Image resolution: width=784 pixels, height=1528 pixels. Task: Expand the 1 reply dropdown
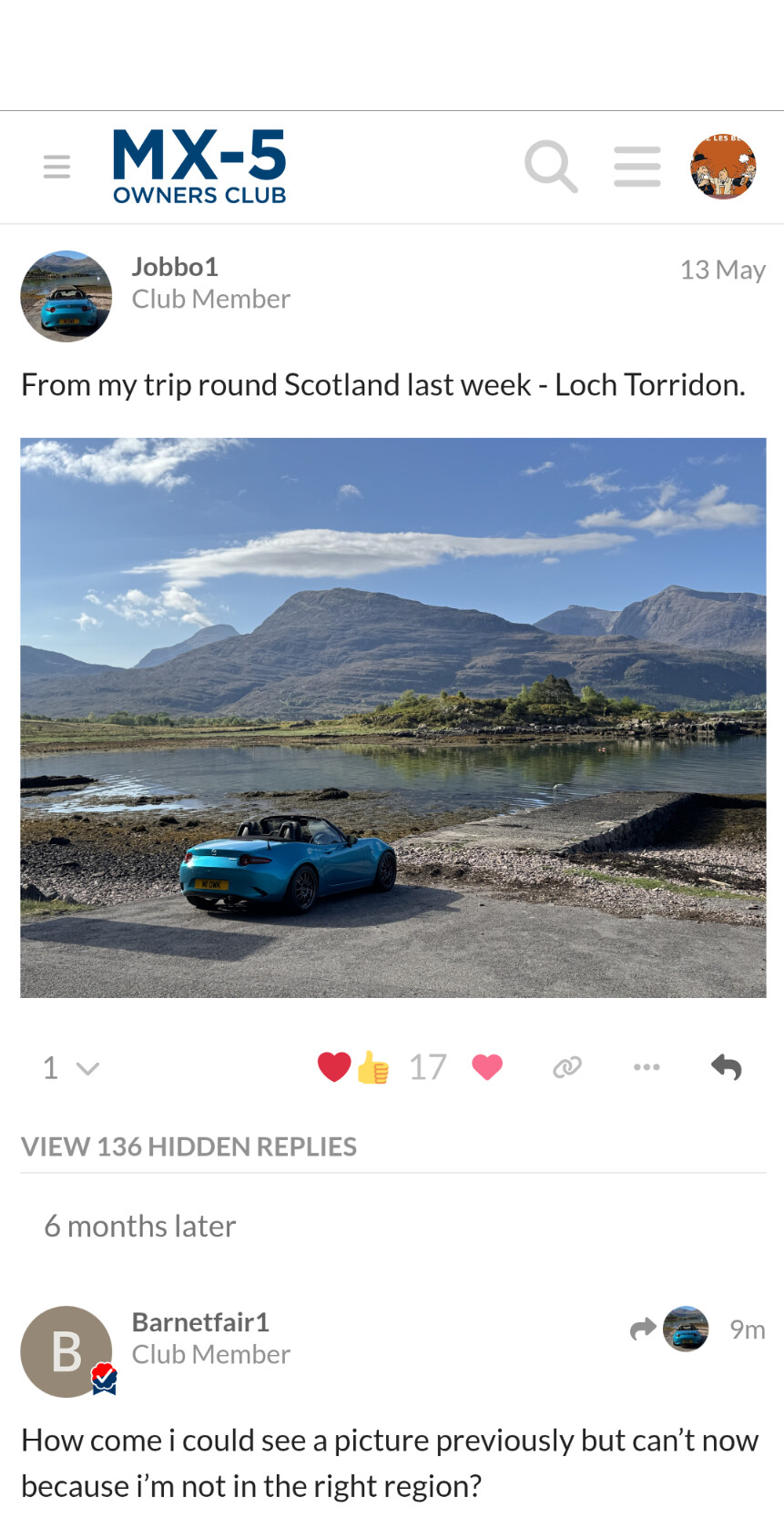[71, 1067]
